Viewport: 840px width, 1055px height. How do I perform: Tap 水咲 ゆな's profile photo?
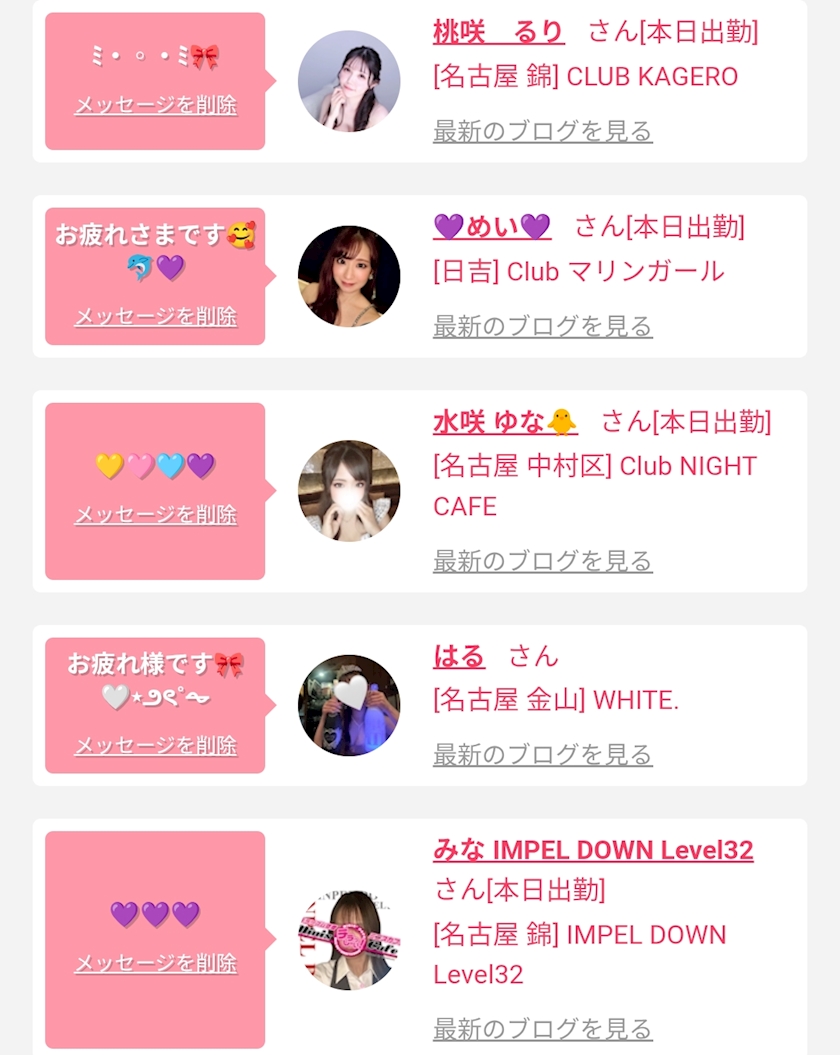point(349,491)
